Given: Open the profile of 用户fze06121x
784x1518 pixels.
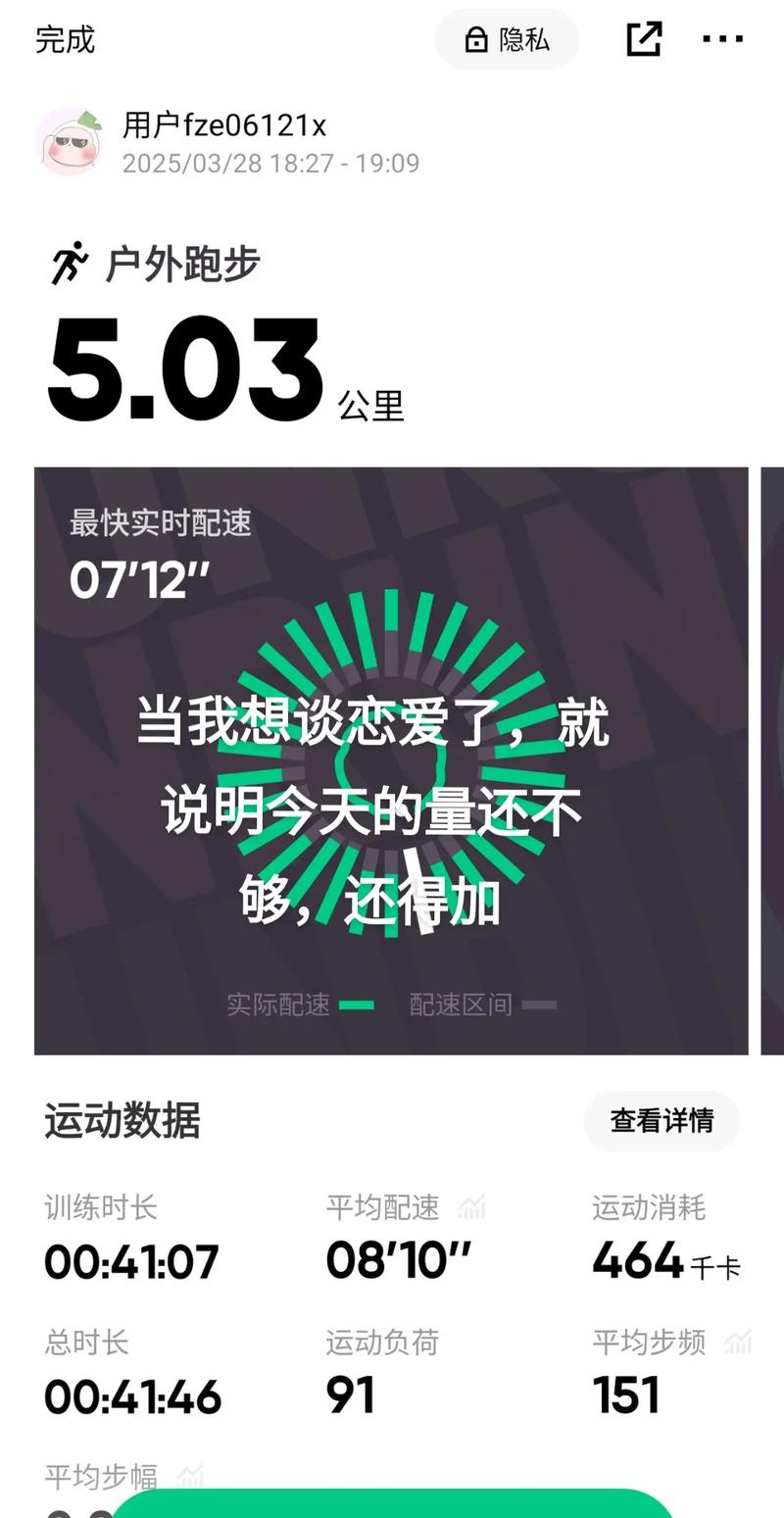Looking at the screenshot, I should (69, 141).
